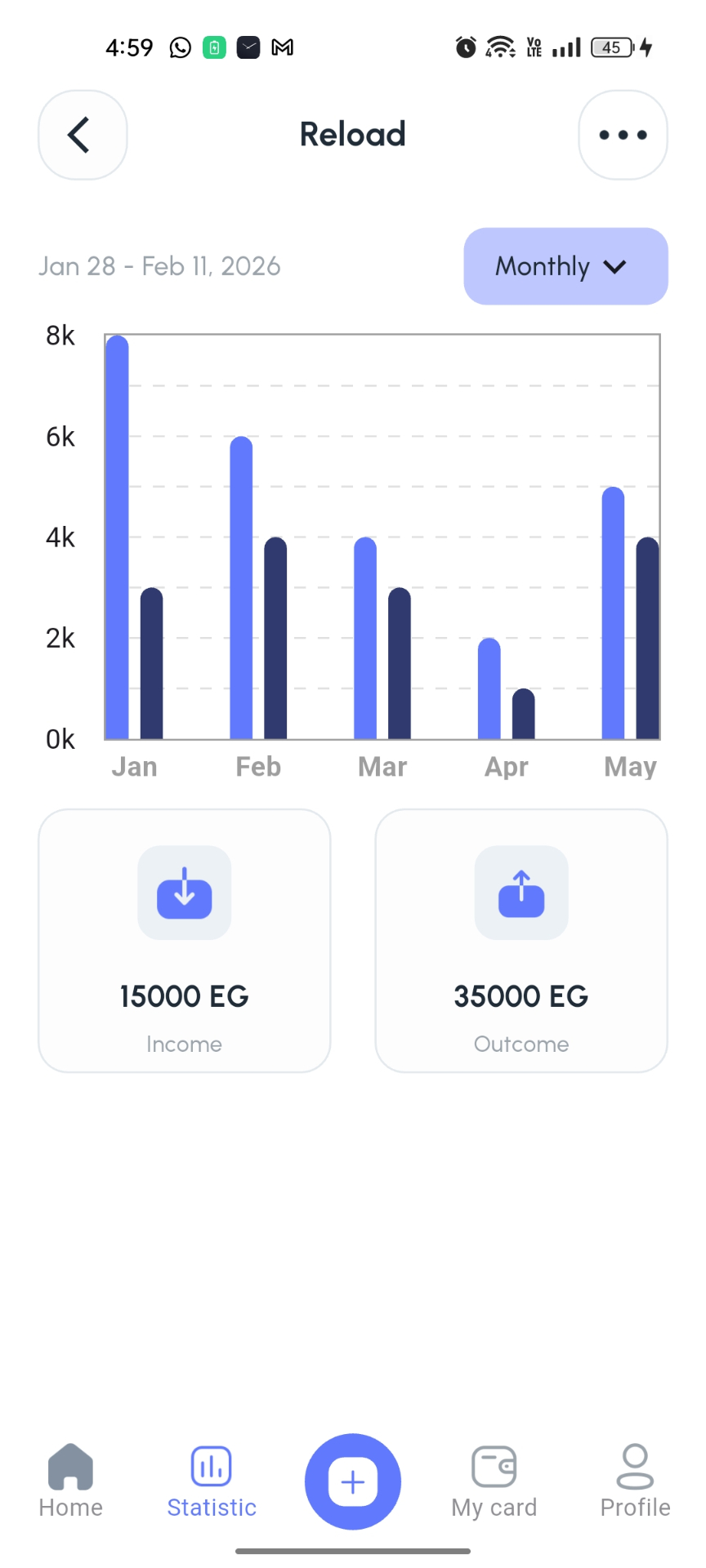This screenshot has height=1568, width=706.
Task: Tap the back arrow icon
Action: pyautogui.click(x=82, y=134)
